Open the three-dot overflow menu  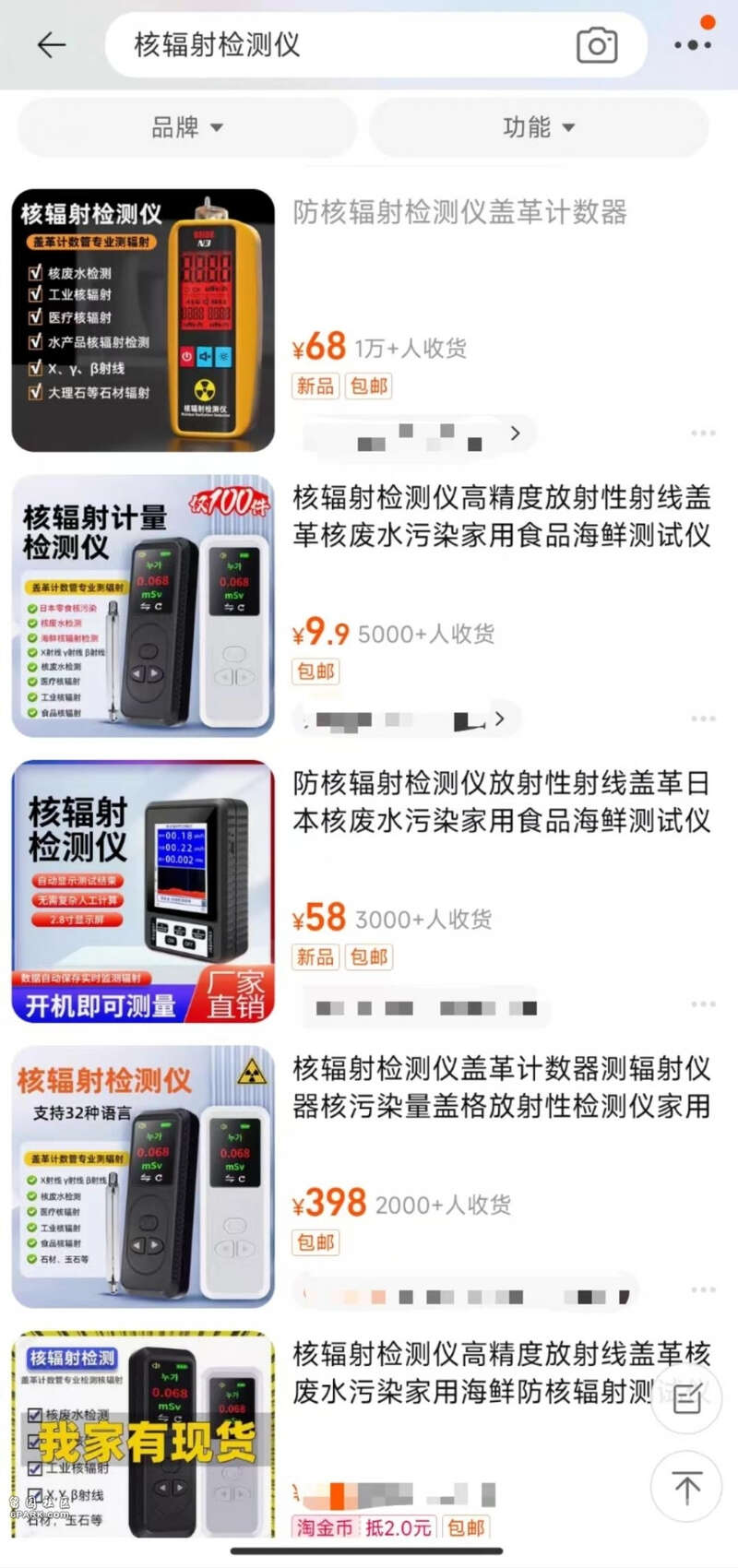coord(692,45)
